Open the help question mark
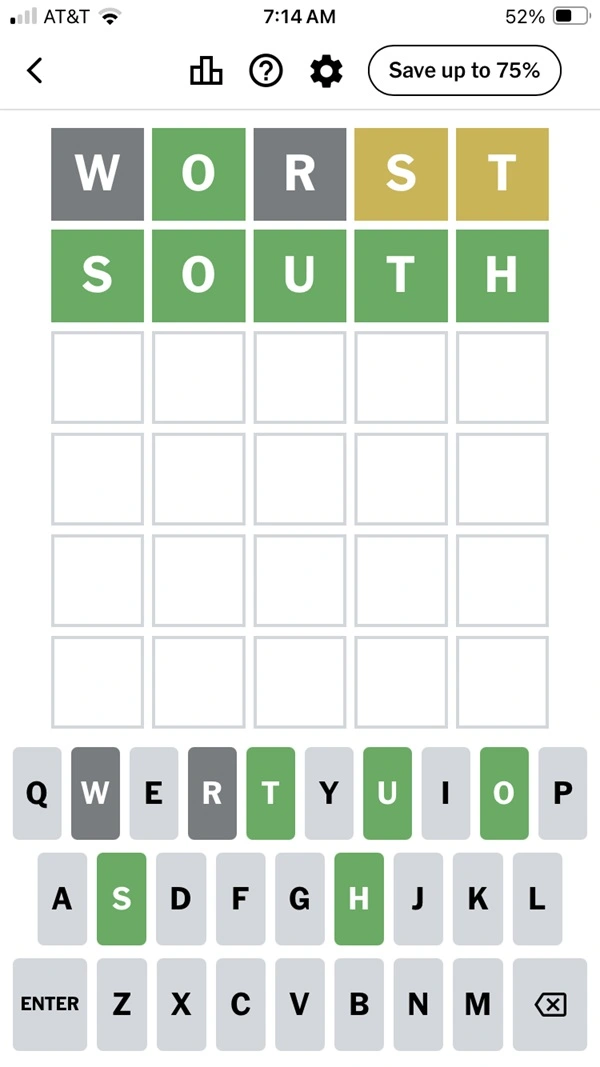 pos(266,70)
